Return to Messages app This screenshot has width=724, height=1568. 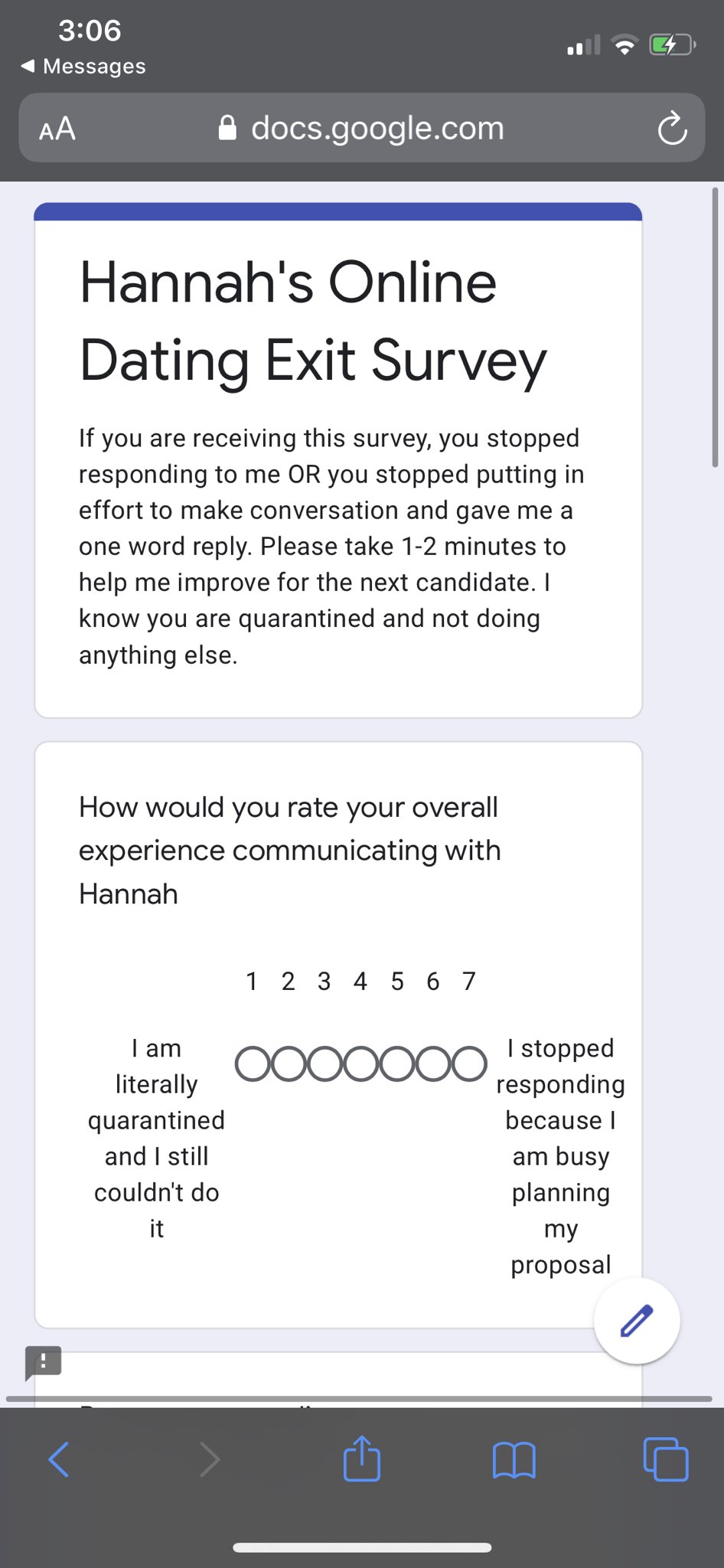[x=83, y=67]
